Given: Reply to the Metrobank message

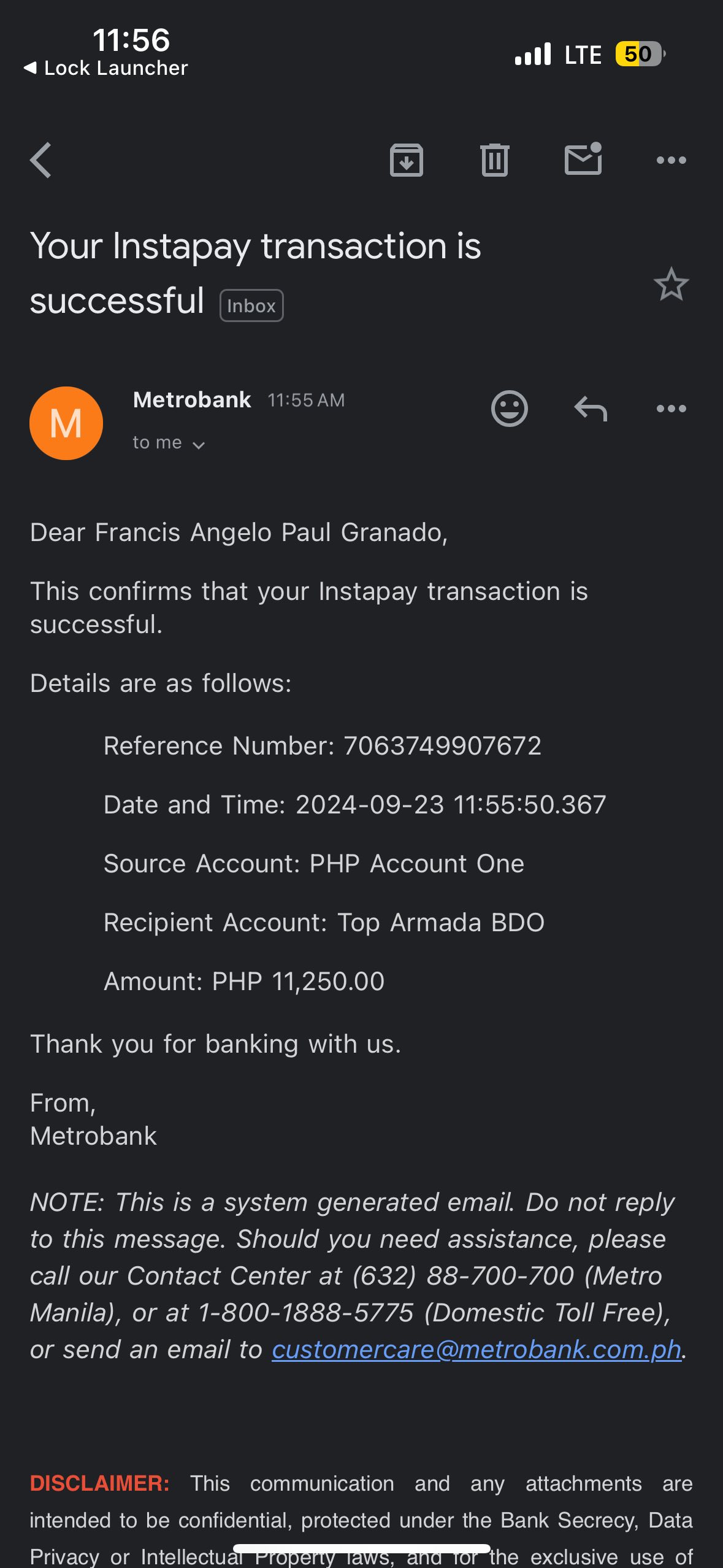Looking at the screenshot, I should (x=591, y=409).
